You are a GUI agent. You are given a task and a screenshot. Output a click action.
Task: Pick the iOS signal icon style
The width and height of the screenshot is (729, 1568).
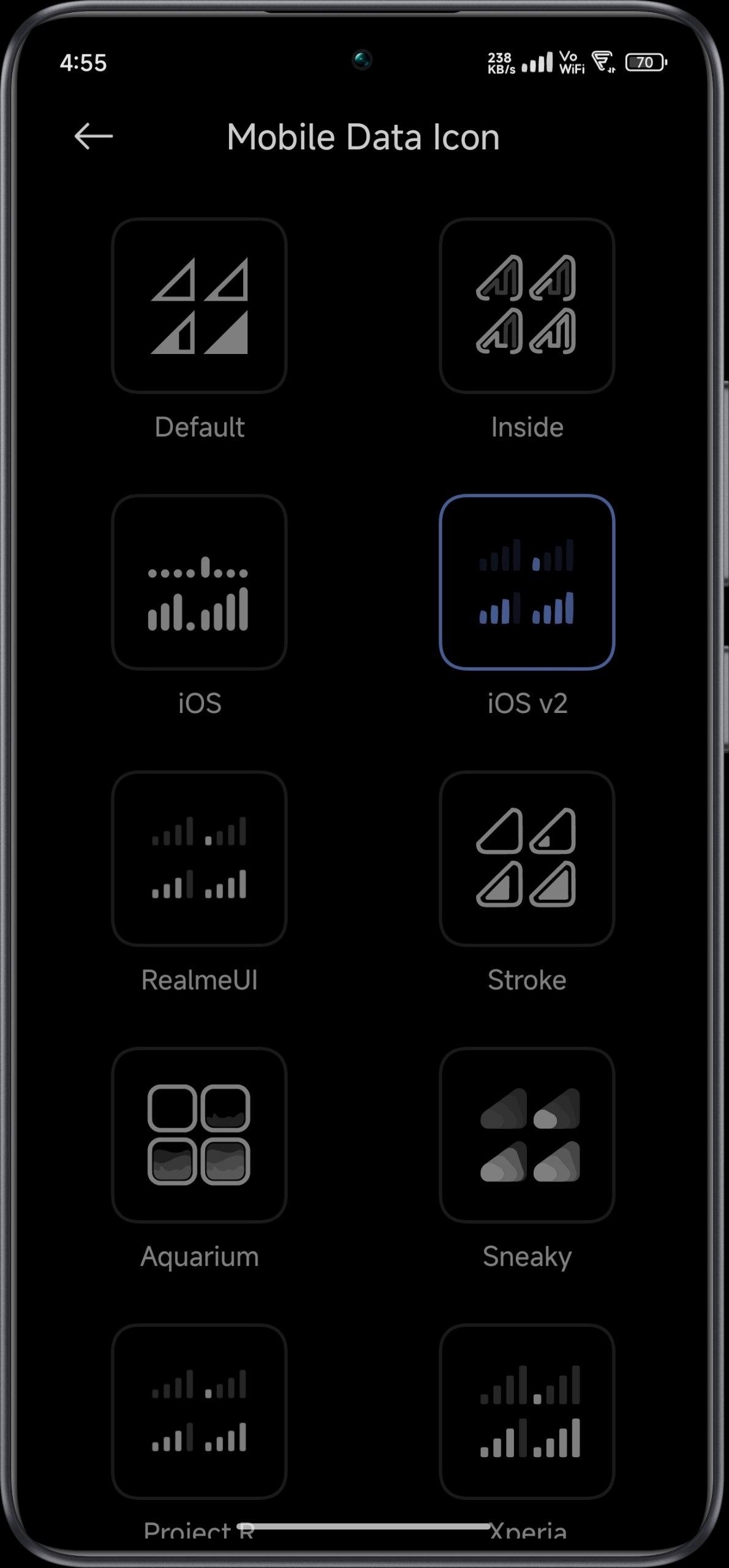(x=199, y=582)
